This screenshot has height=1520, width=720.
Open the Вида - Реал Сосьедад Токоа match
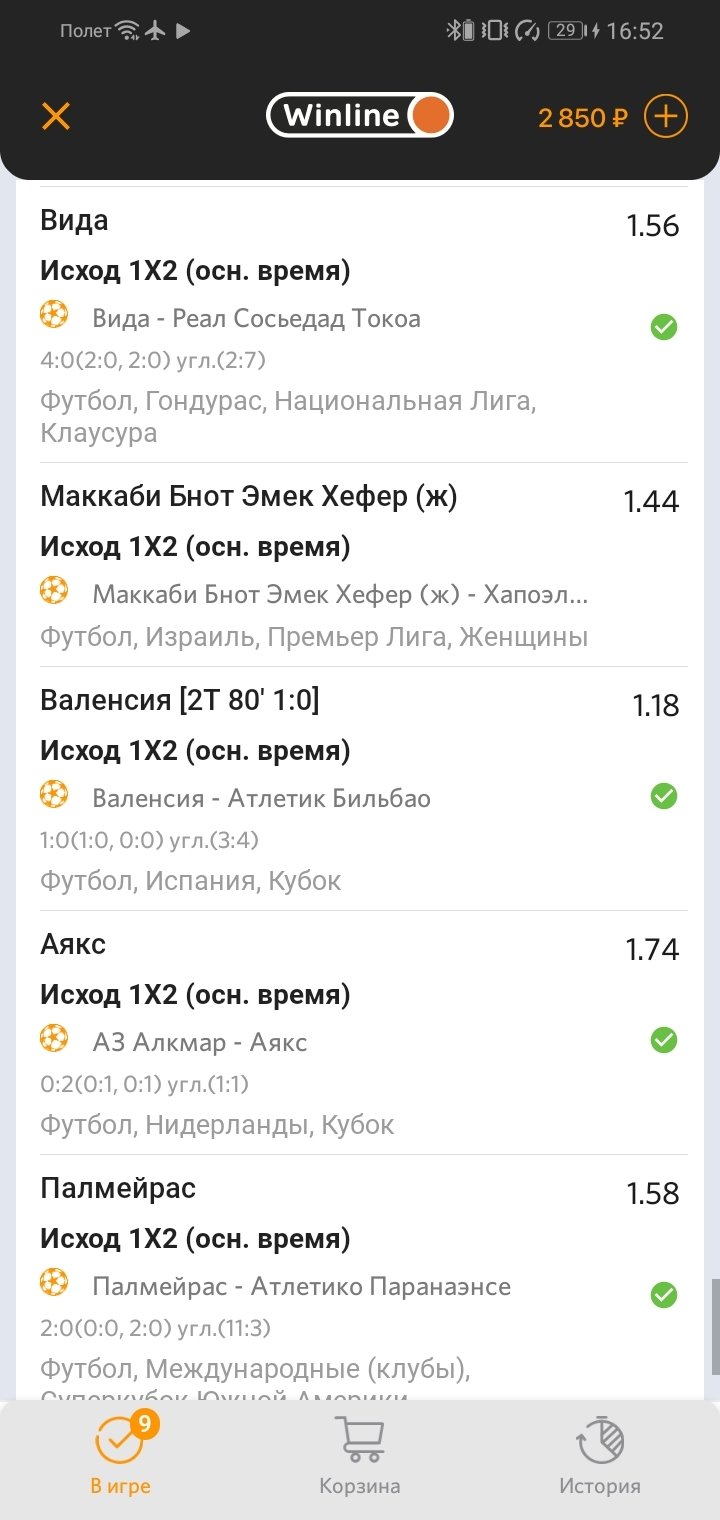(256, 319)
